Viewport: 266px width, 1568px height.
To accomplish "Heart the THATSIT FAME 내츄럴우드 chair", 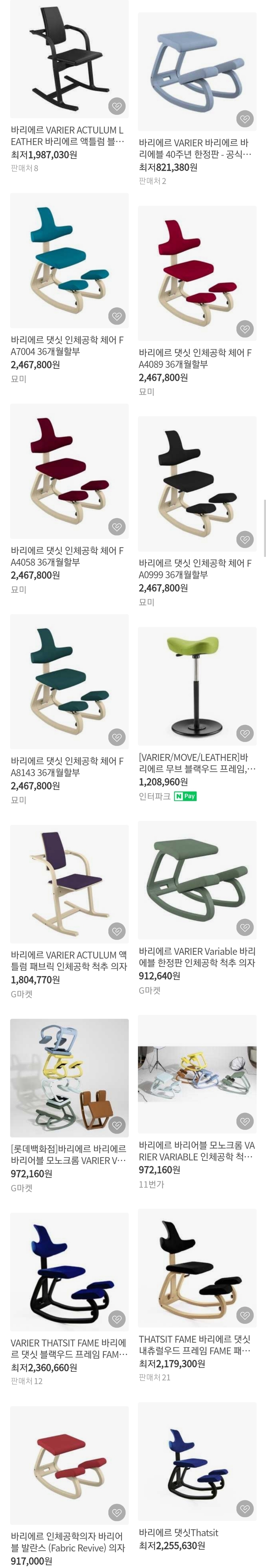I will pyautogui.click(x=245, y=1315).
